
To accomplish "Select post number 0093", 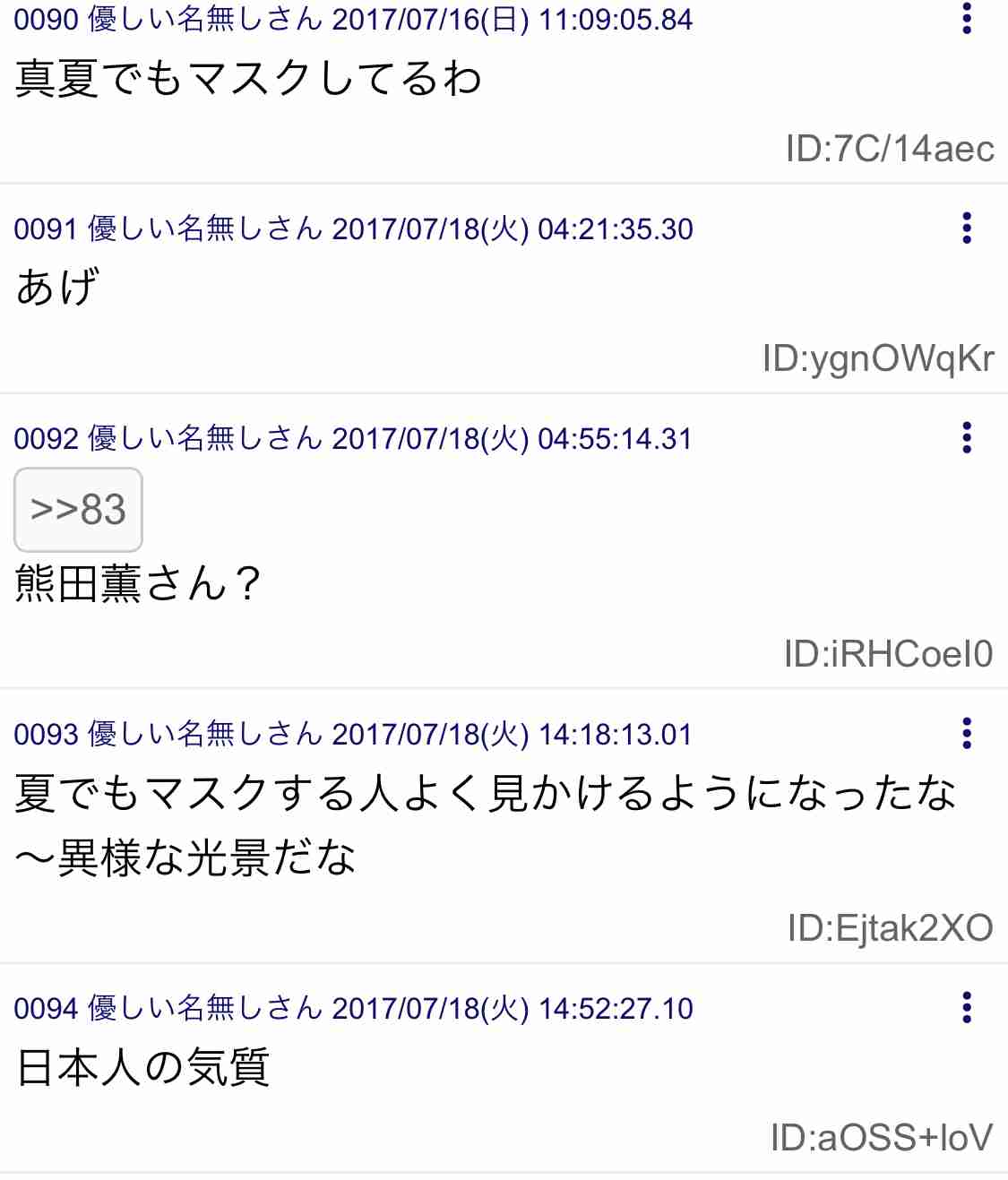I will click(x=45, y=735).
